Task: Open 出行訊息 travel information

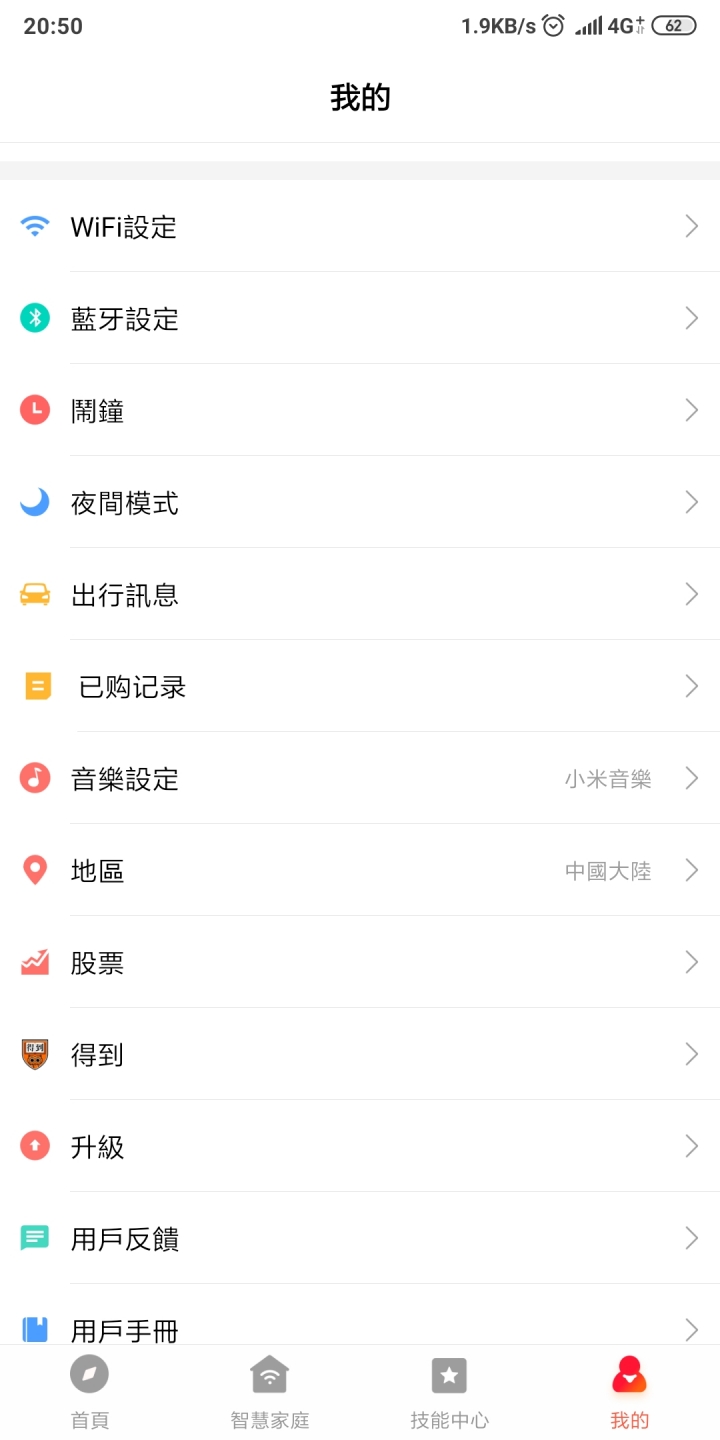Action: click(x=360, y=594)
